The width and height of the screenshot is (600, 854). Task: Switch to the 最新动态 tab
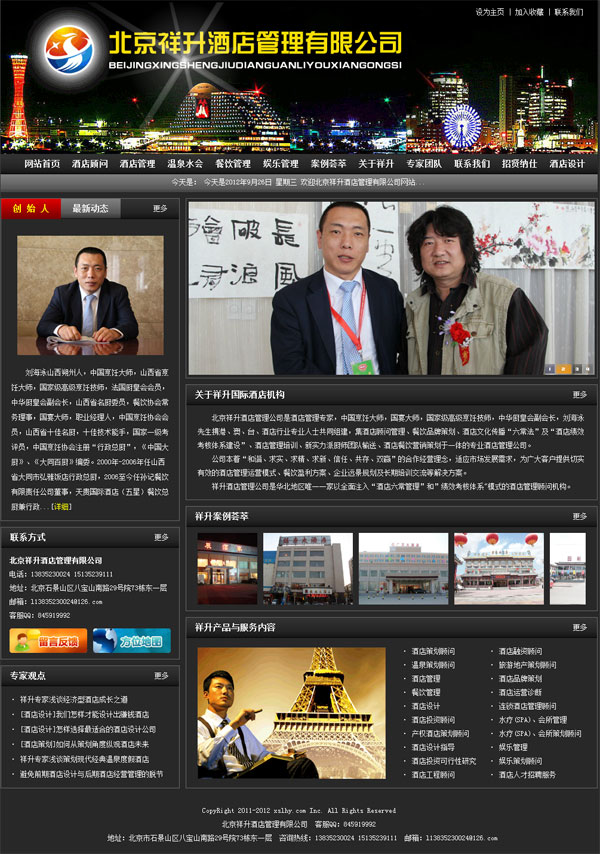[x=90, y=208]
